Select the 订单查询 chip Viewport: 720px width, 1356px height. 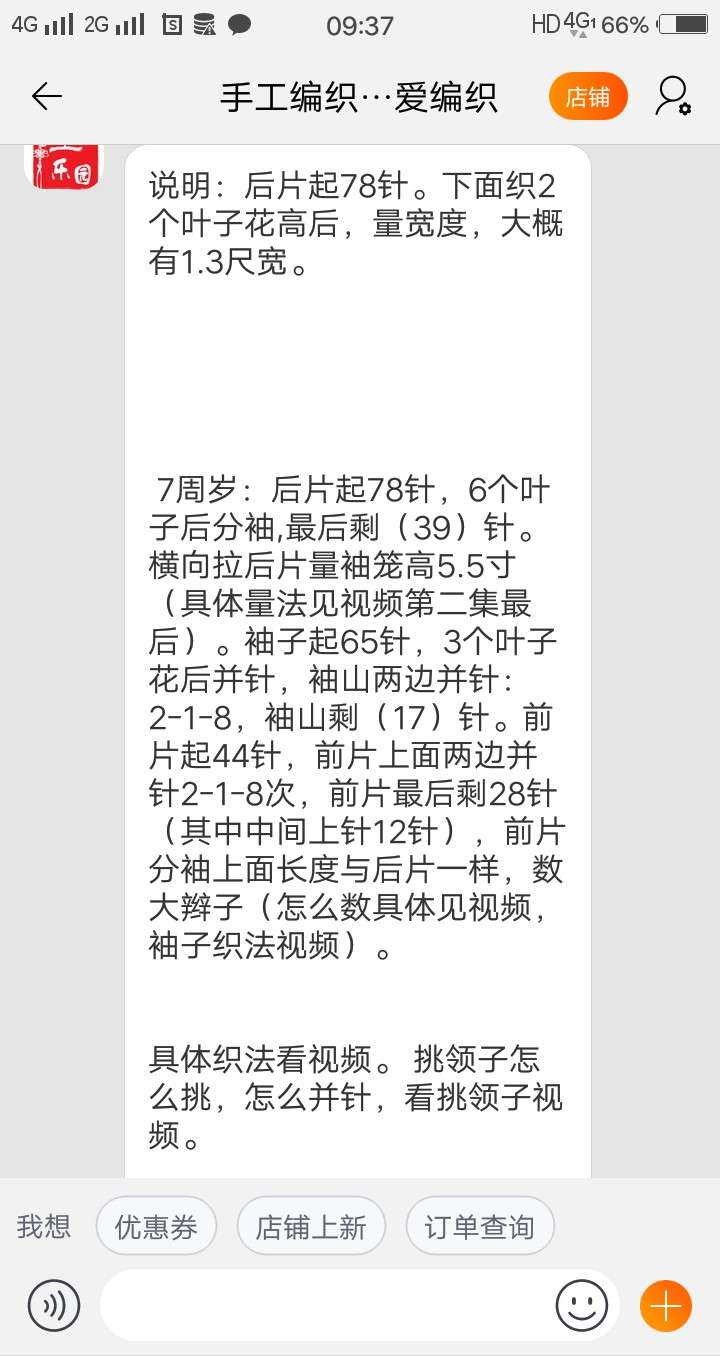(x=480, y=1226)
